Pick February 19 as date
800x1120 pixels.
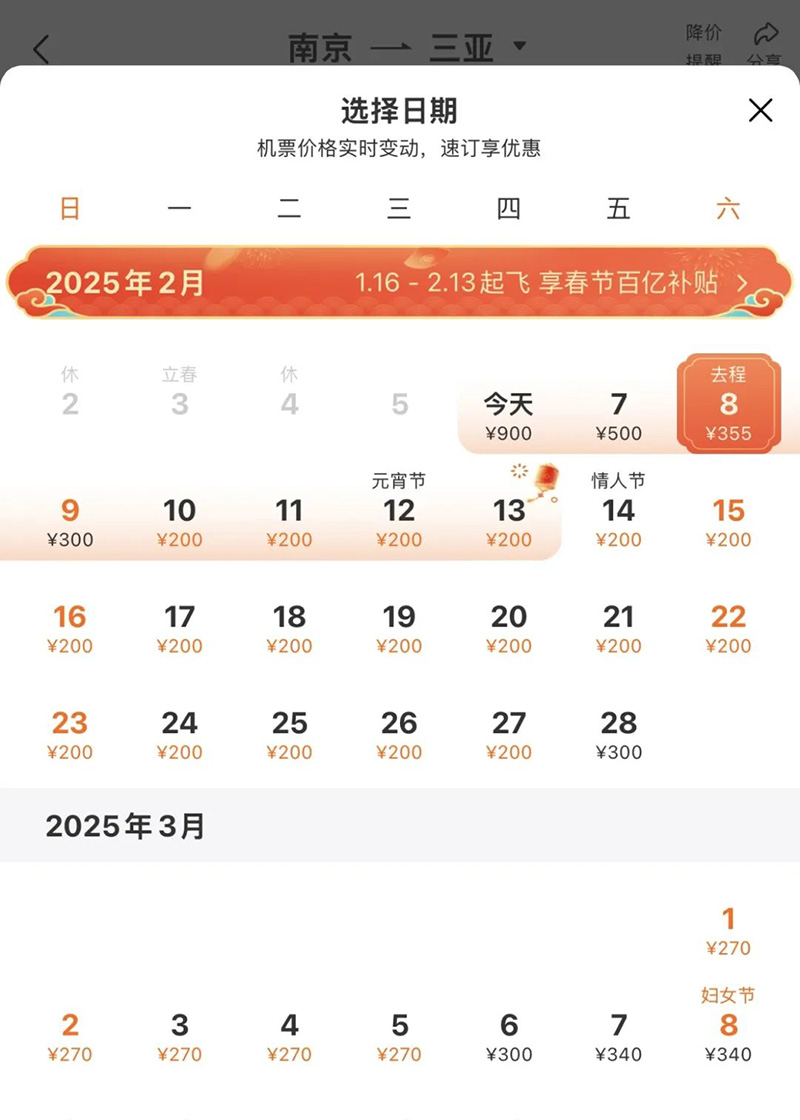pos(399,628)
